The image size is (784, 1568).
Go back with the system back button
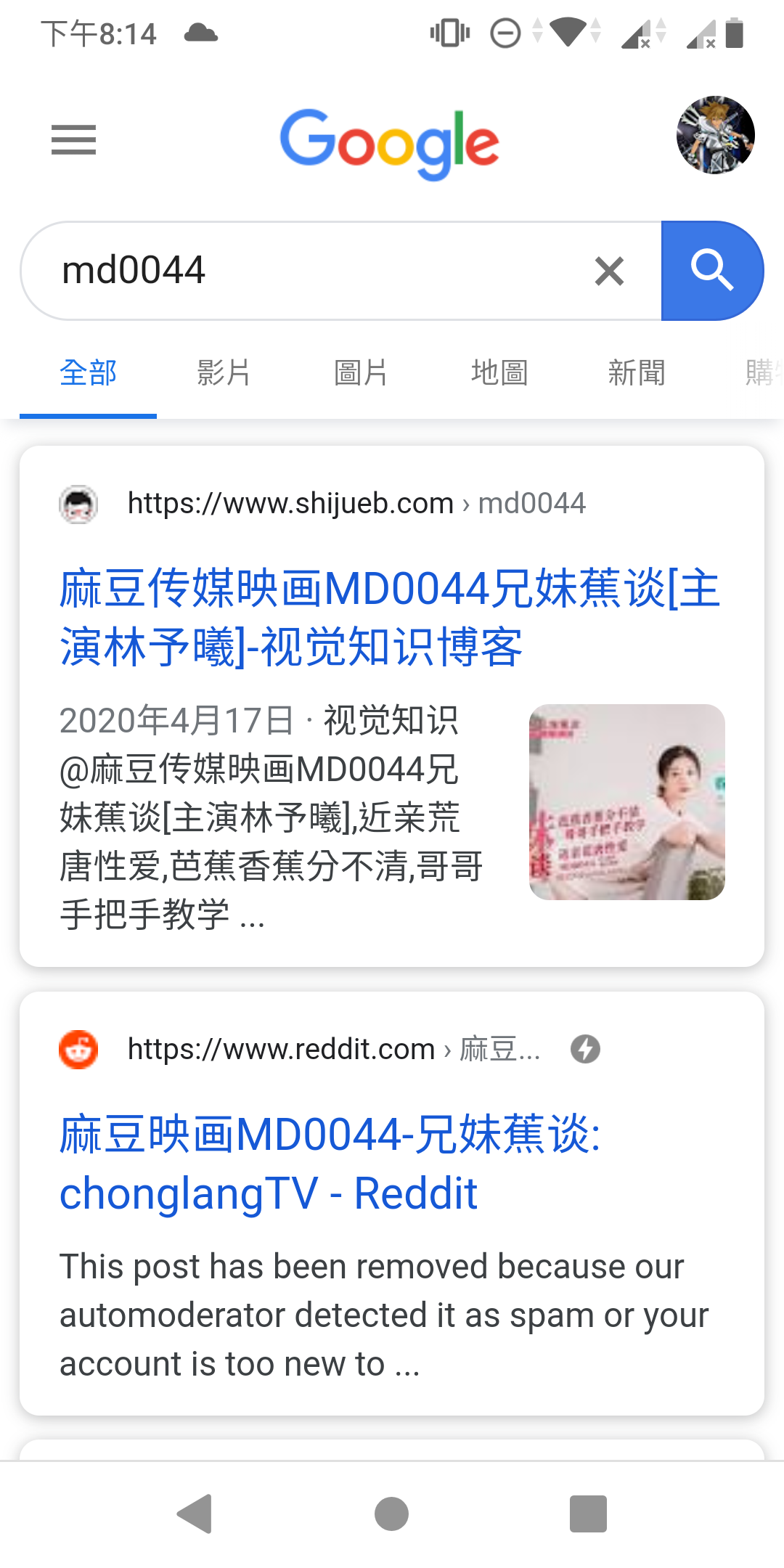coord(195,1514)
